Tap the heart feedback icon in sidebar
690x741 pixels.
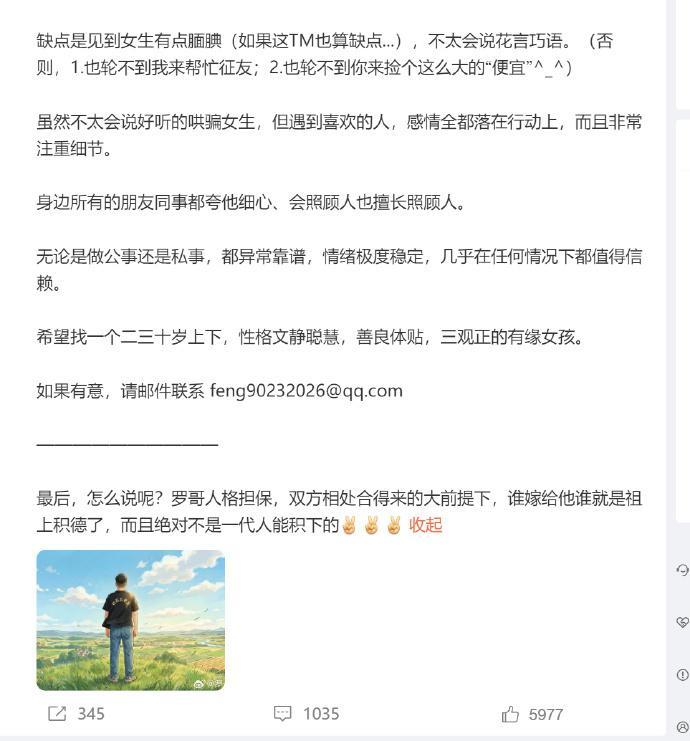pos(682,622)
